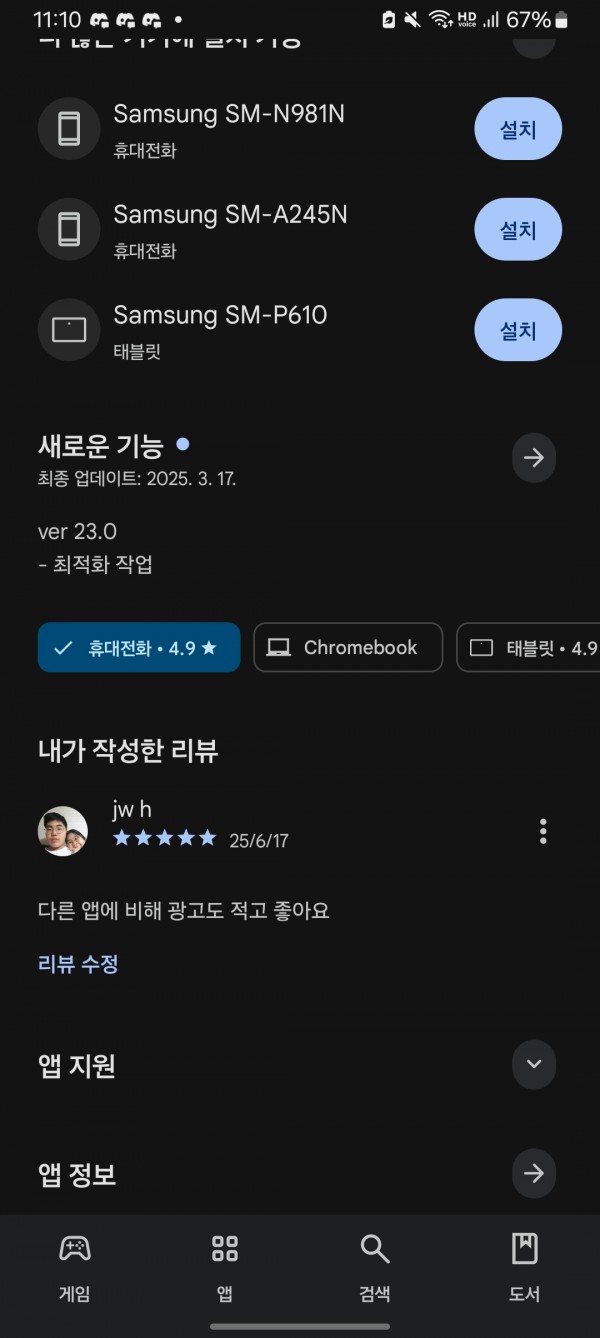
Task: Select the 태블릿 rating chip
Action: (528, 648)
